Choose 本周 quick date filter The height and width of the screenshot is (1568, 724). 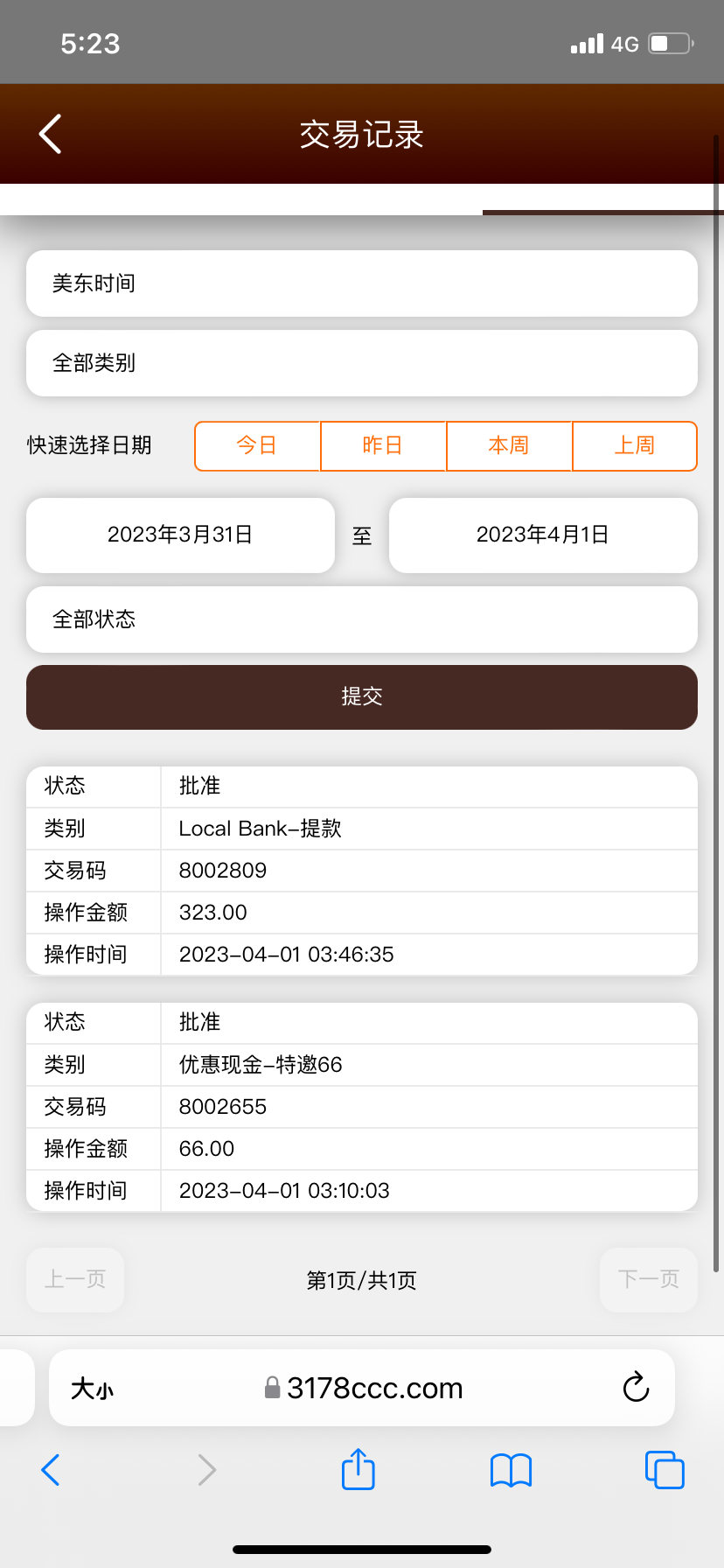[x=509, y=445]
